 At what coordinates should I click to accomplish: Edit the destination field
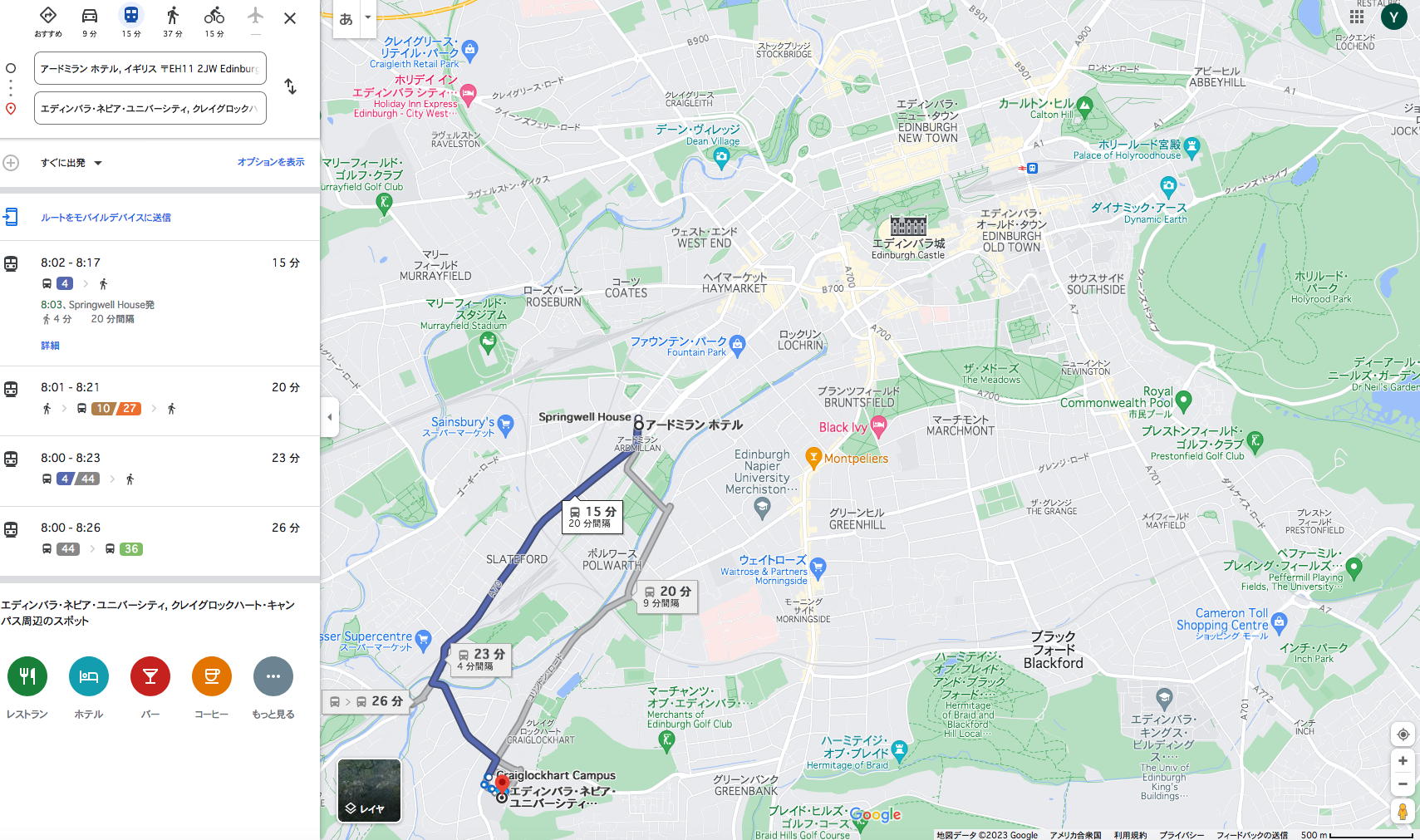[150, 109]
